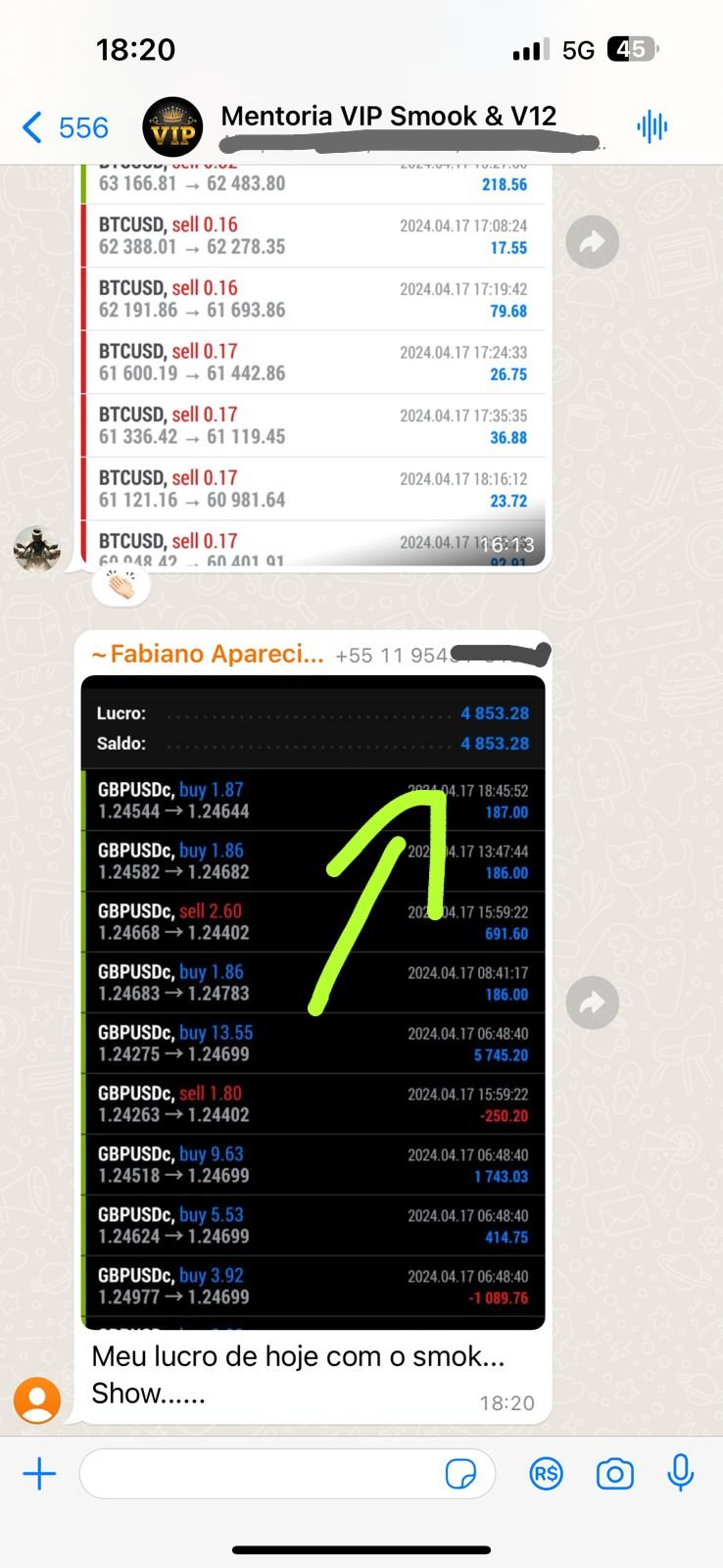Open the orange avatar of Fabiano
The height and width of the screenshot is (1568, 723).
click(37, 1400)
